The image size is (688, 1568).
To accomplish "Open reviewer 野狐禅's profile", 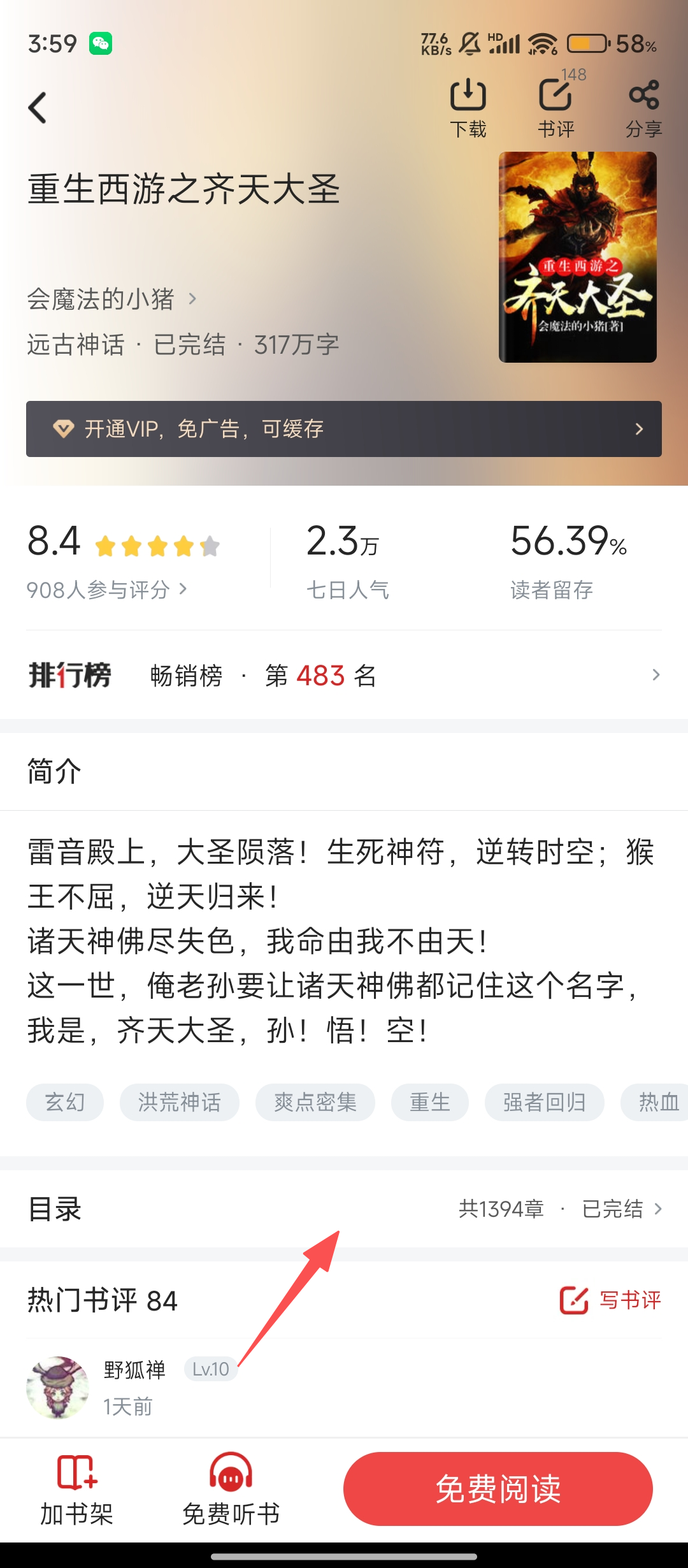I will click(58, 1387).
